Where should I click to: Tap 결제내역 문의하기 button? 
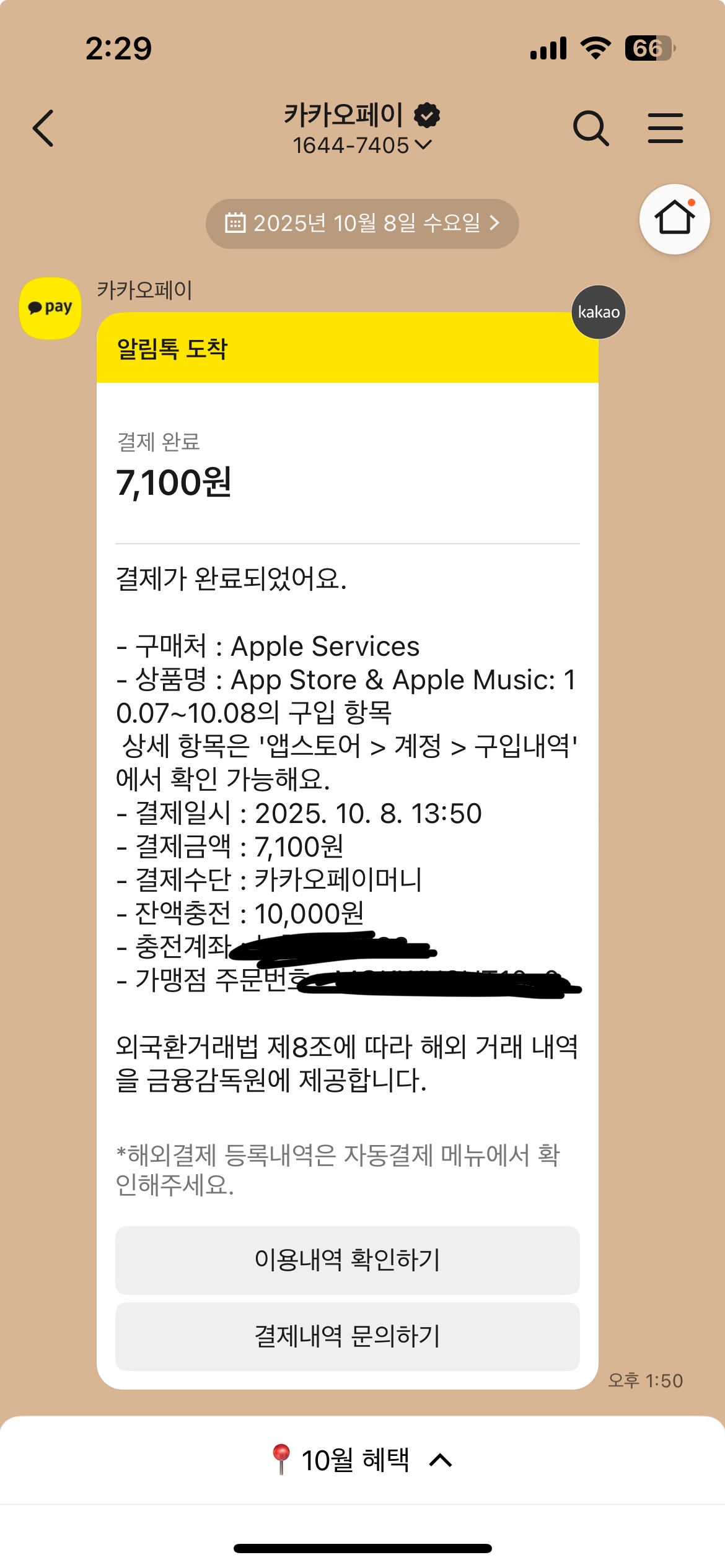(x=347, y=1336)
